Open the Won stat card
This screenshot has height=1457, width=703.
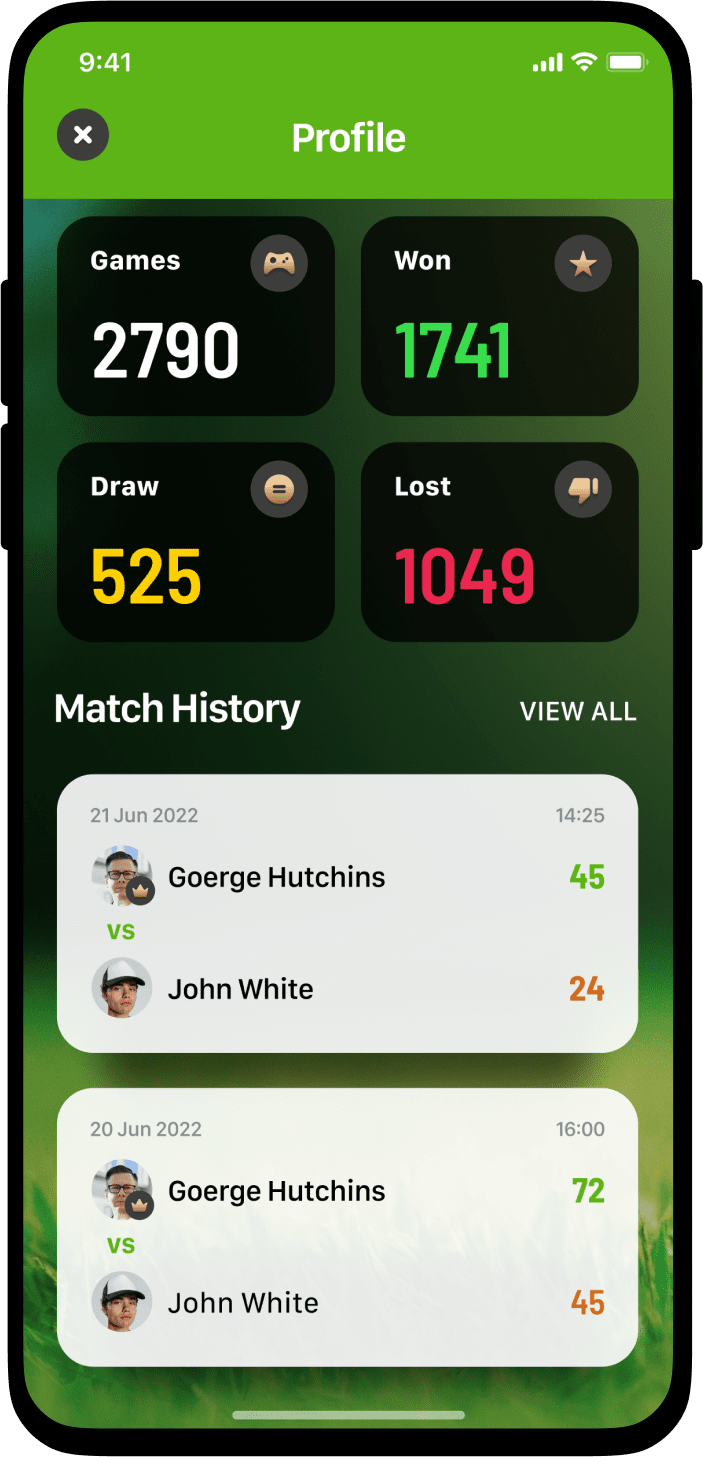[x=499, y=316]
